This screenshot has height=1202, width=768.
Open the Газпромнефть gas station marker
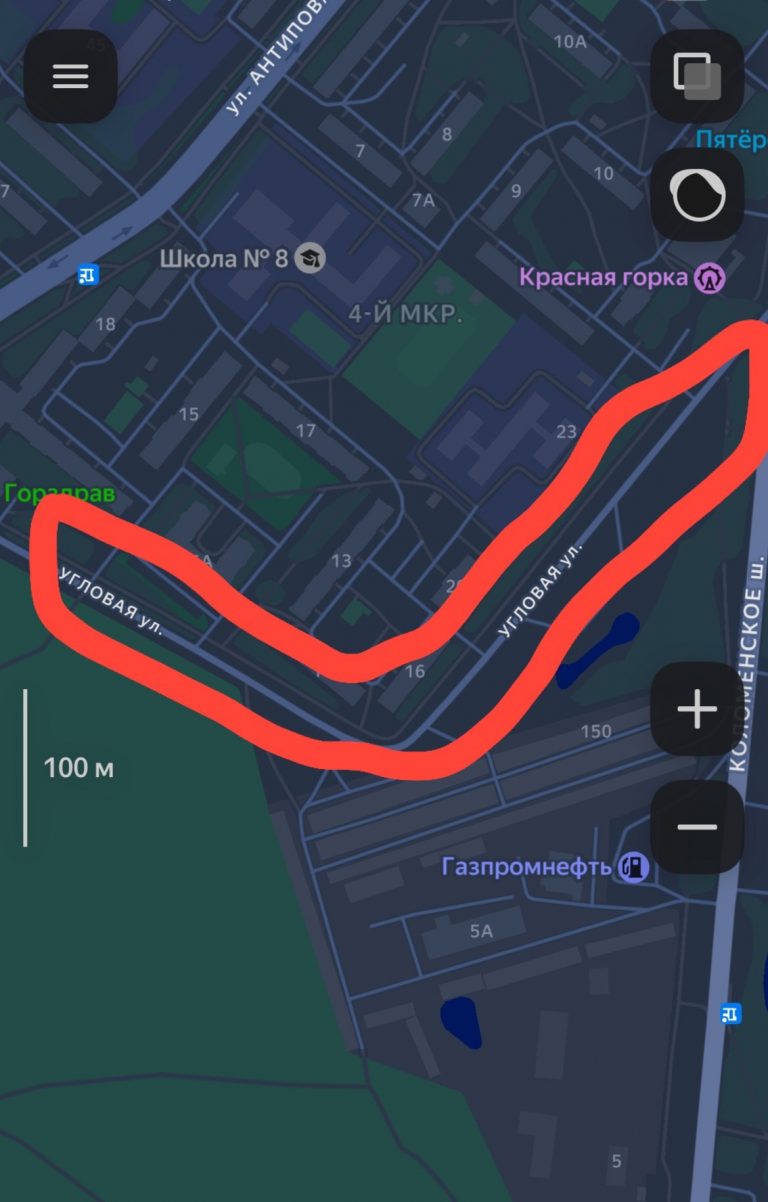pyautogui.click(x=633, y=867)
